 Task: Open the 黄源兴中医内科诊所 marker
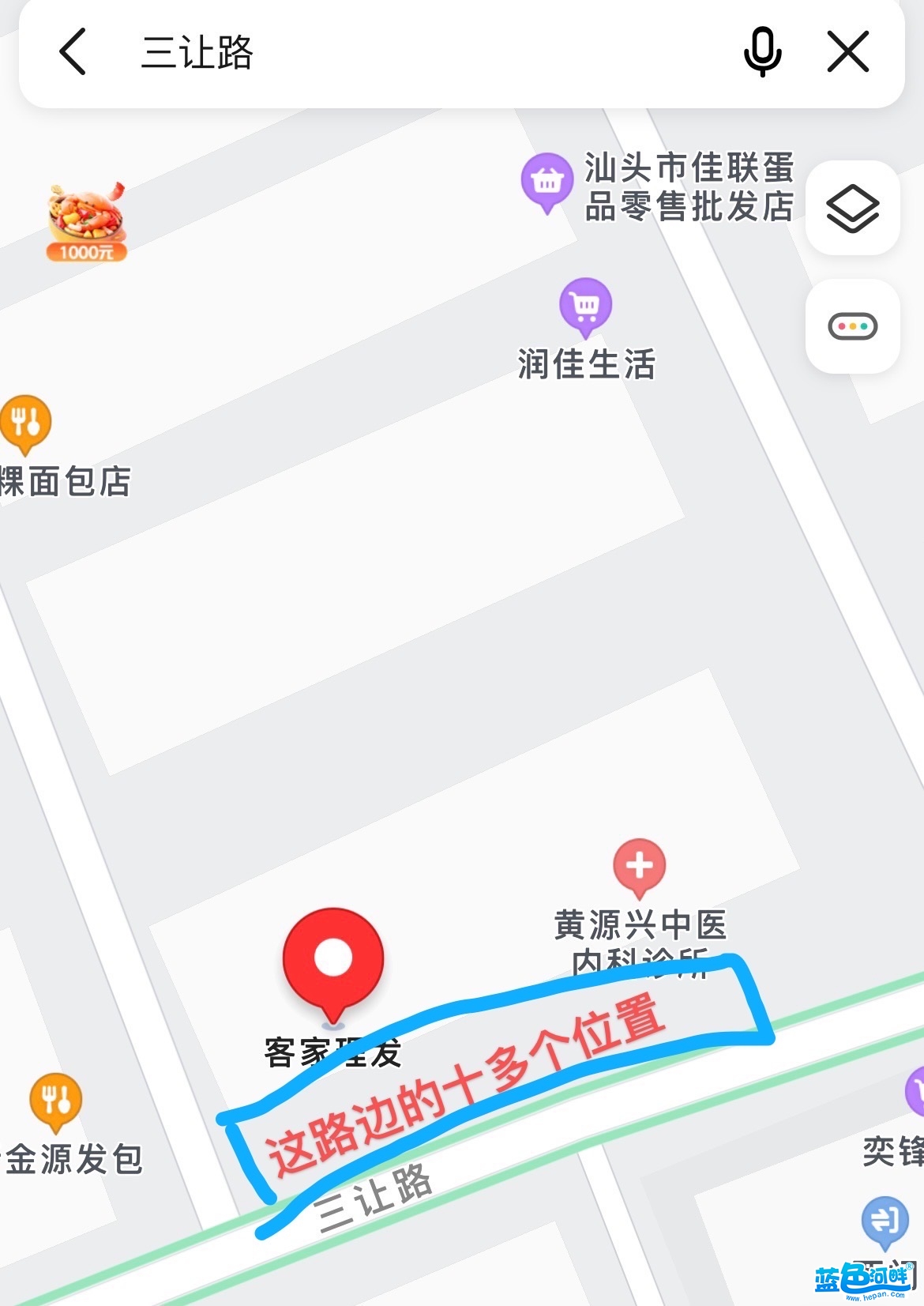(x=639, y=868)
